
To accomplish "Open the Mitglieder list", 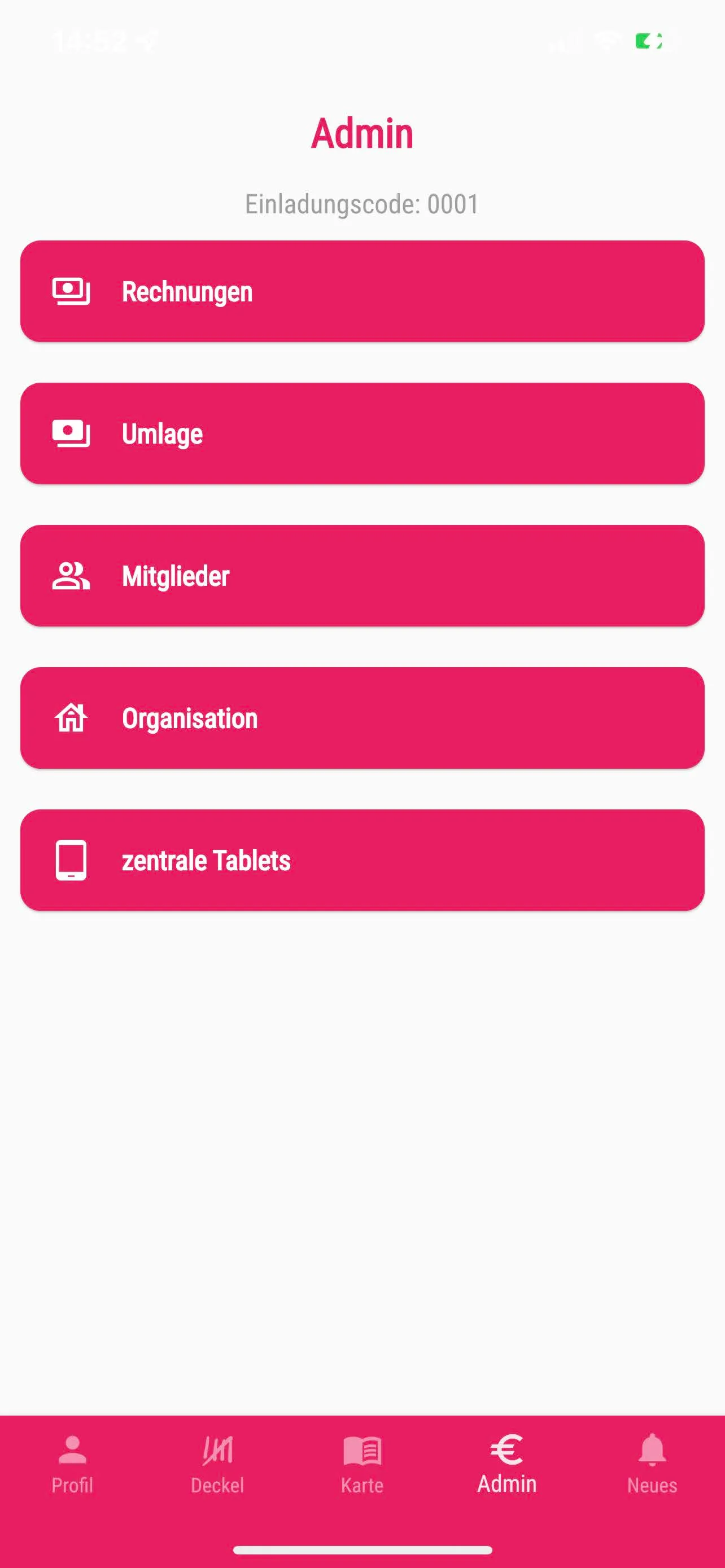I will point(362,576).
